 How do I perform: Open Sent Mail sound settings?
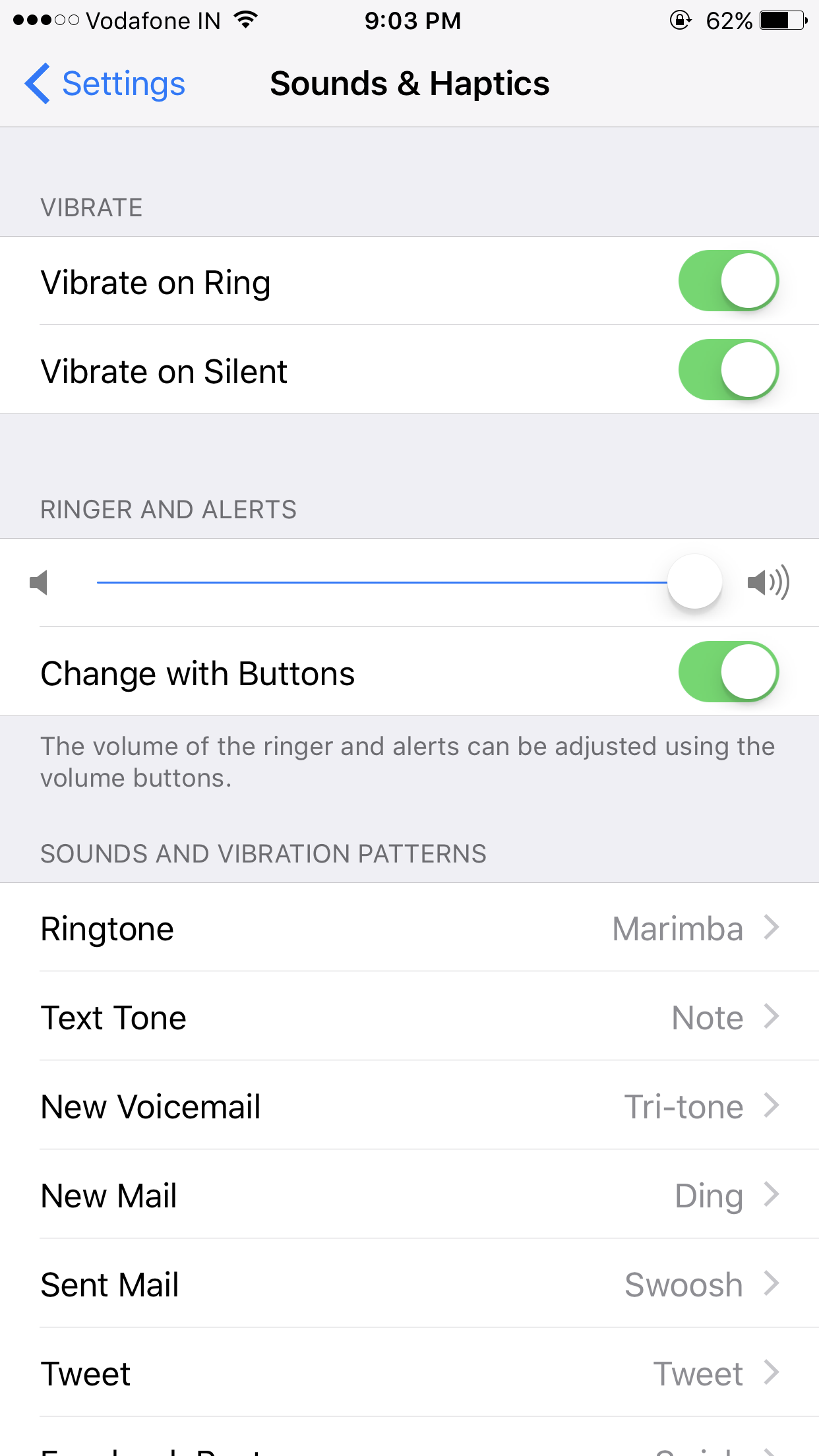(409, 1284)
